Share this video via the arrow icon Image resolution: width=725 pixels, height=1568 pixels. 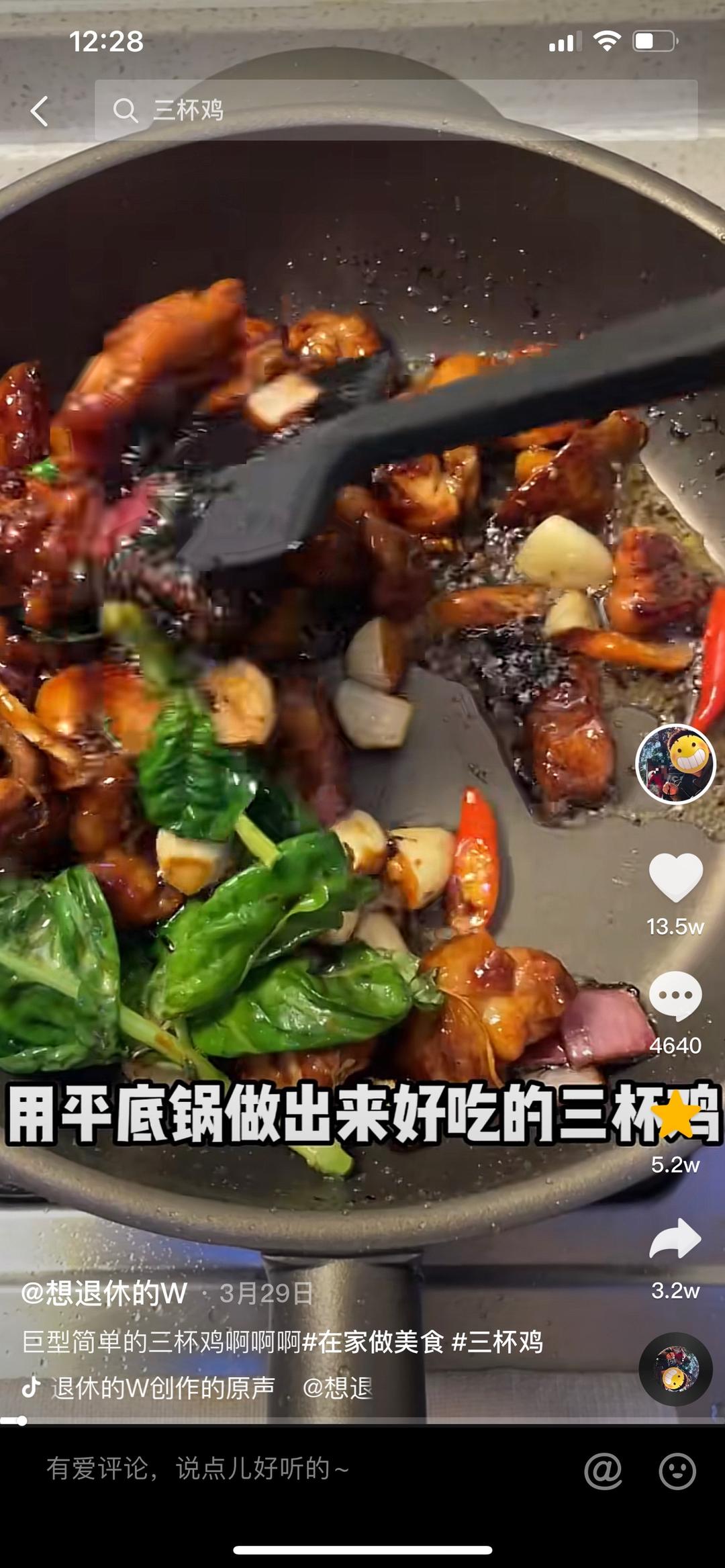pyautogui.click(x=675, y=1238)
